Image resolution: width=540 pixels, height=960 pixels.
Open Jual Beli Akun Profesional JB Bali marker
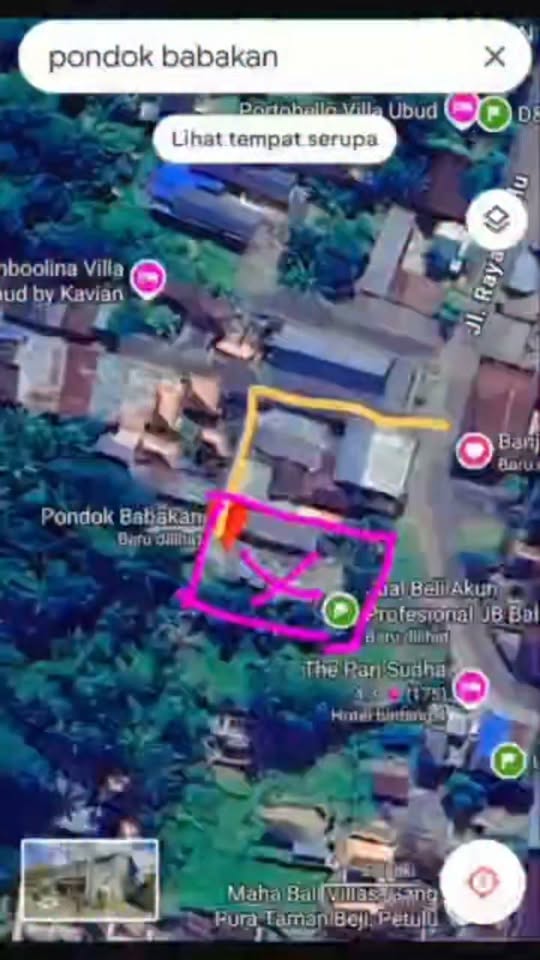pyautogui.click(x=341, y=610)
